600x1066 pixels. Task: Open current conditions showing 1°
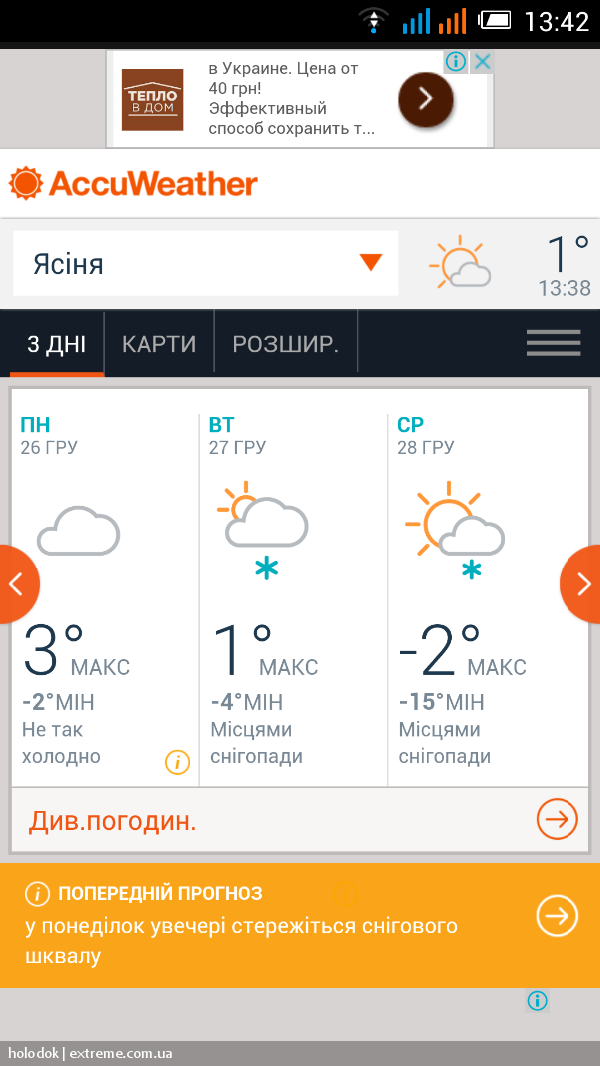pos(510,264)
